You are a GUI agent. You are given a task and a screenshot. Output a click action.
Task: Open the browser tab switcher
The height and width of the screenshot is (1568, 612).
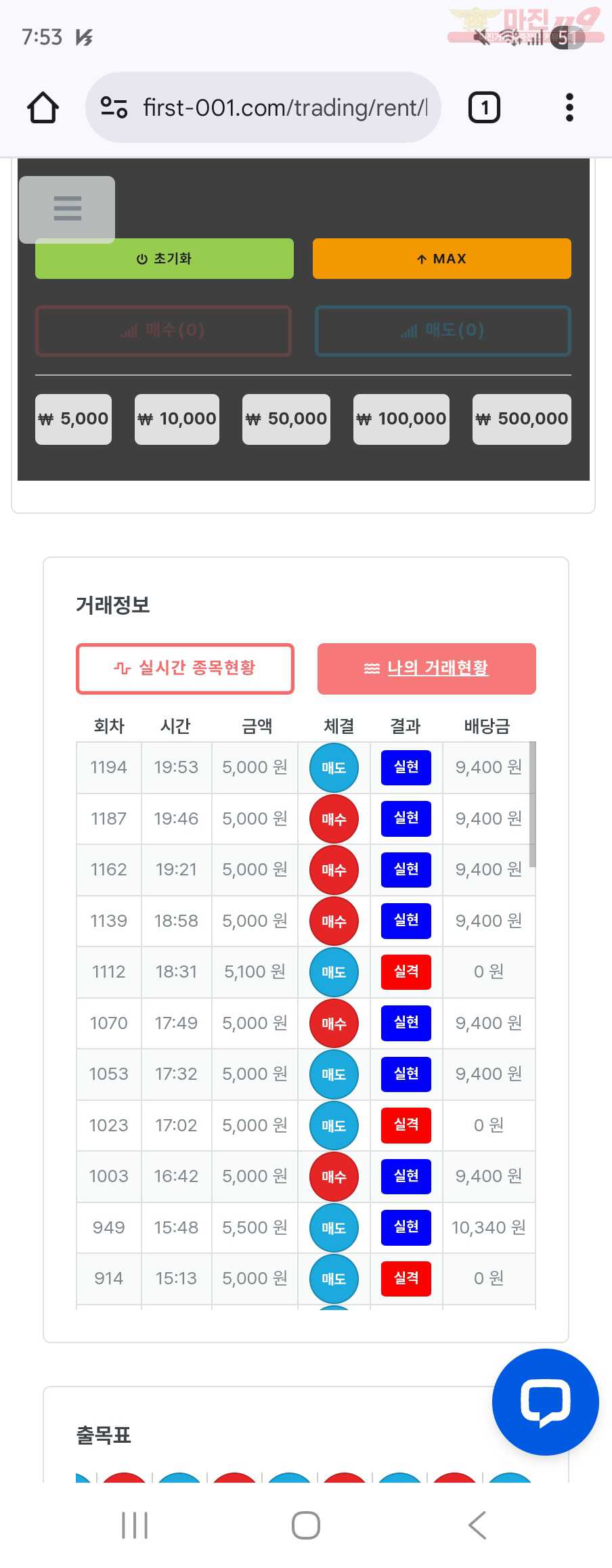pyautogui.click(x=484, y=108)
